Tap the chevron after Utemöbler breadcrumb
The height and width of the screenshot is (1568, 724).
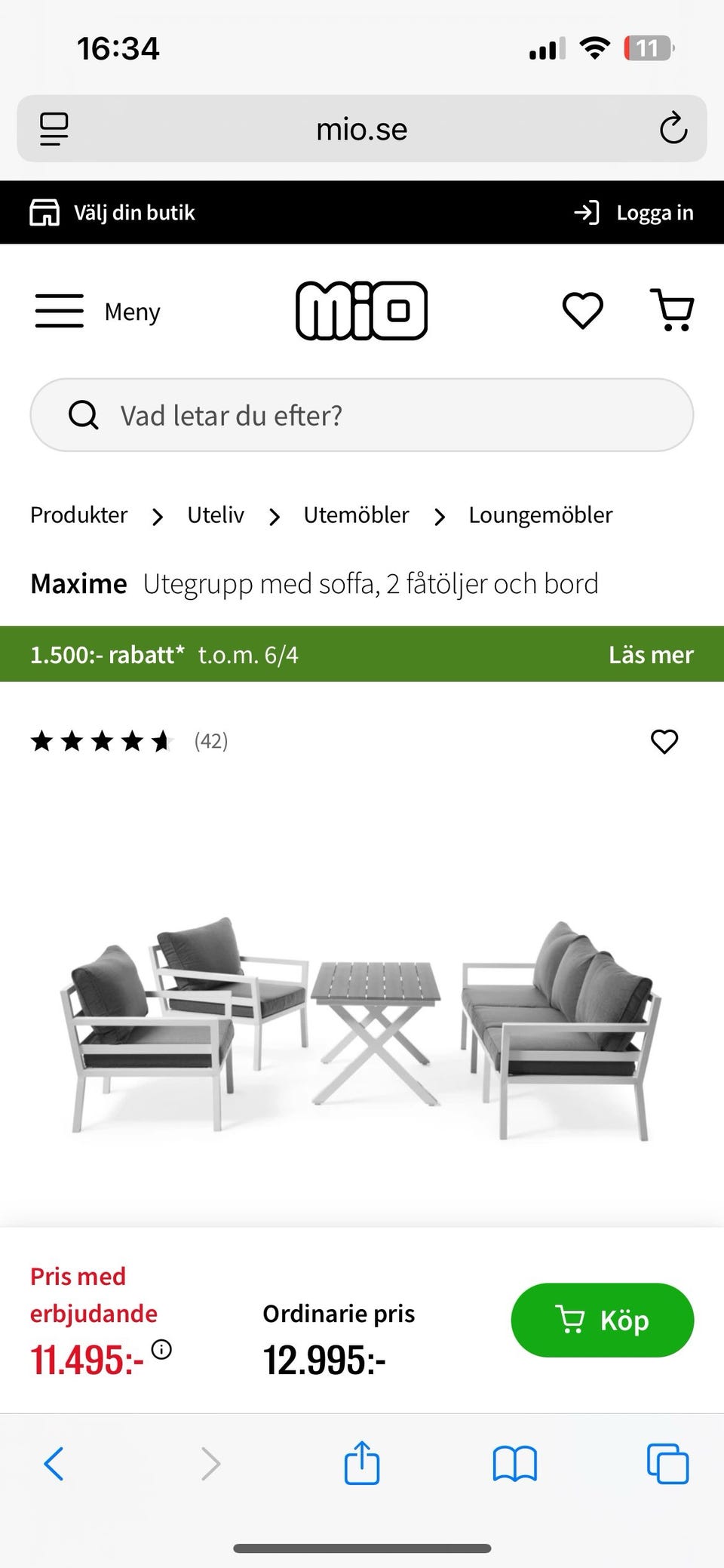[x=438, y=517]
